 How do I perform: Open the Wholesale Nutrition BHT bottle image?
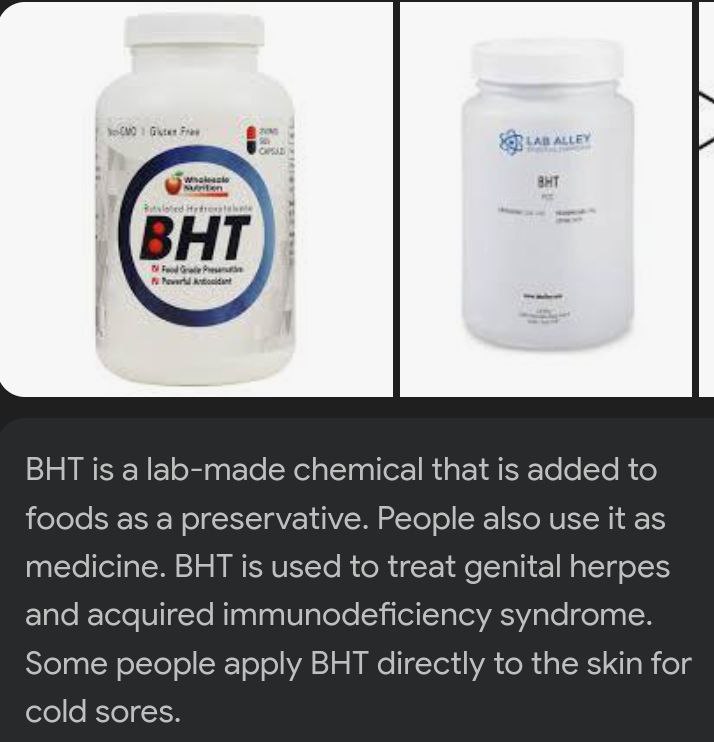(196, 200)
